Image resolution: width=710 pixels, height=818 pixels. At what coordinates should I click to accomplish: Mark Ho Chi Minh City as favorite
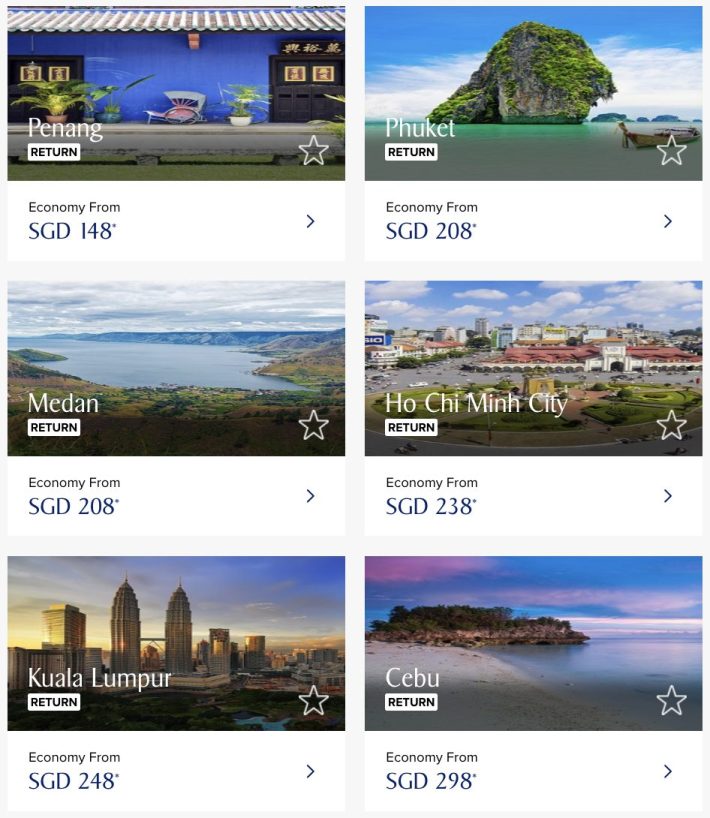(671, 425)
